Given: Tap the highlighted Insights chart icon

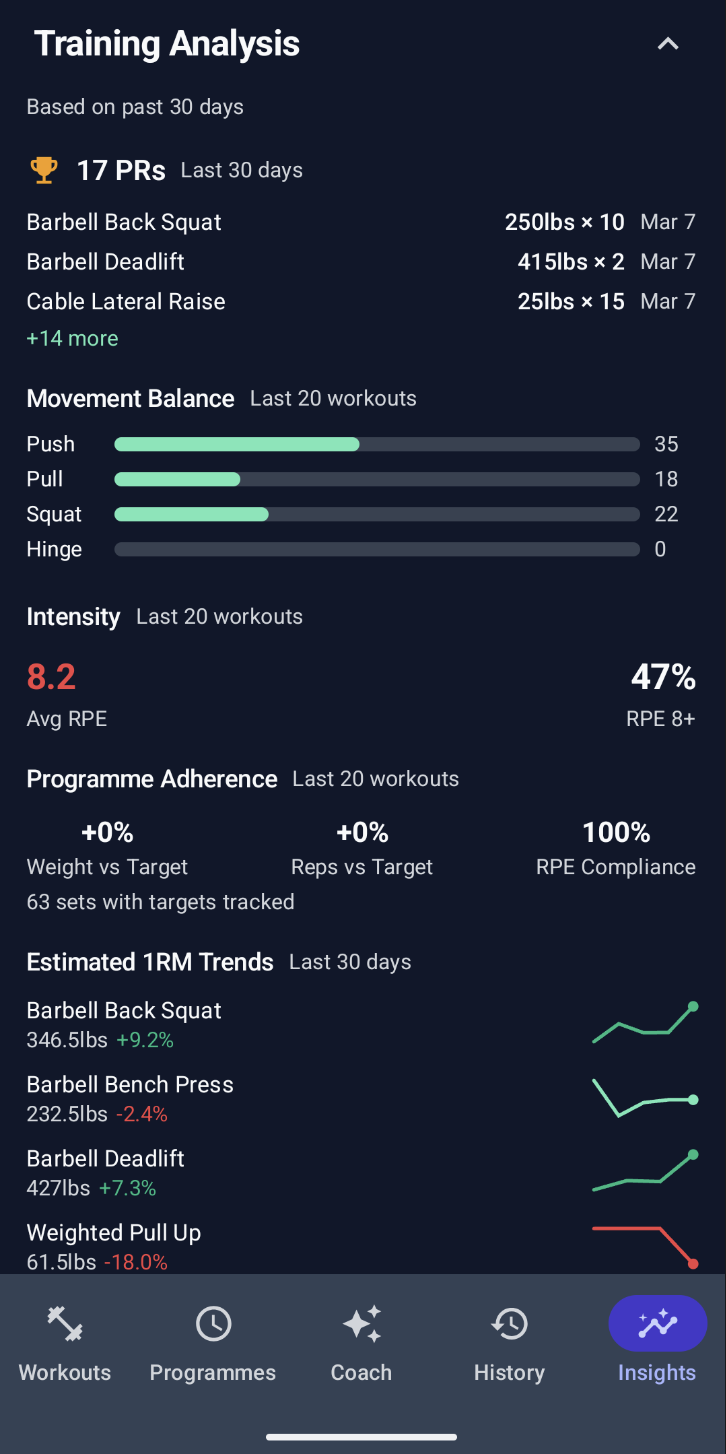Looking at the screenshot, I should tap(657, 1322).
